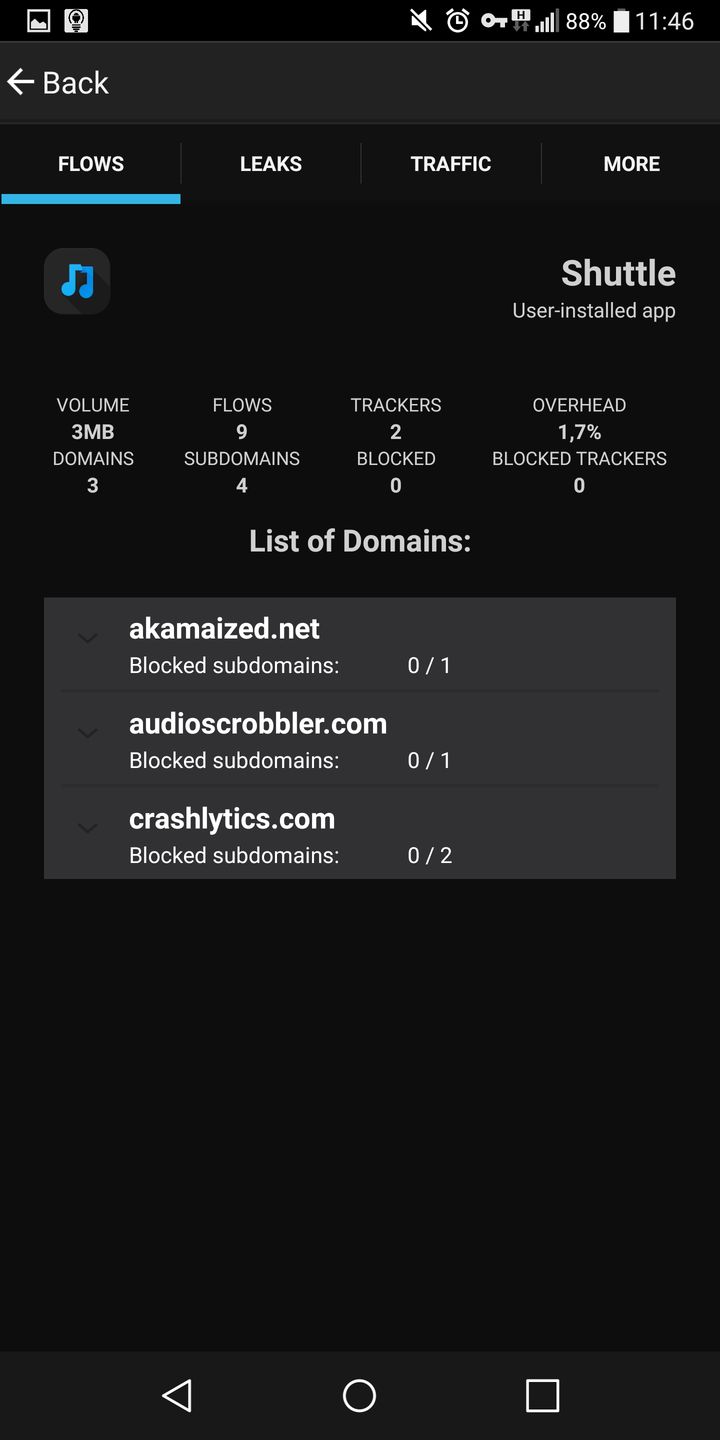Open the recent apps overview
Screen dimensions: 720x1440
[542, 1395]
